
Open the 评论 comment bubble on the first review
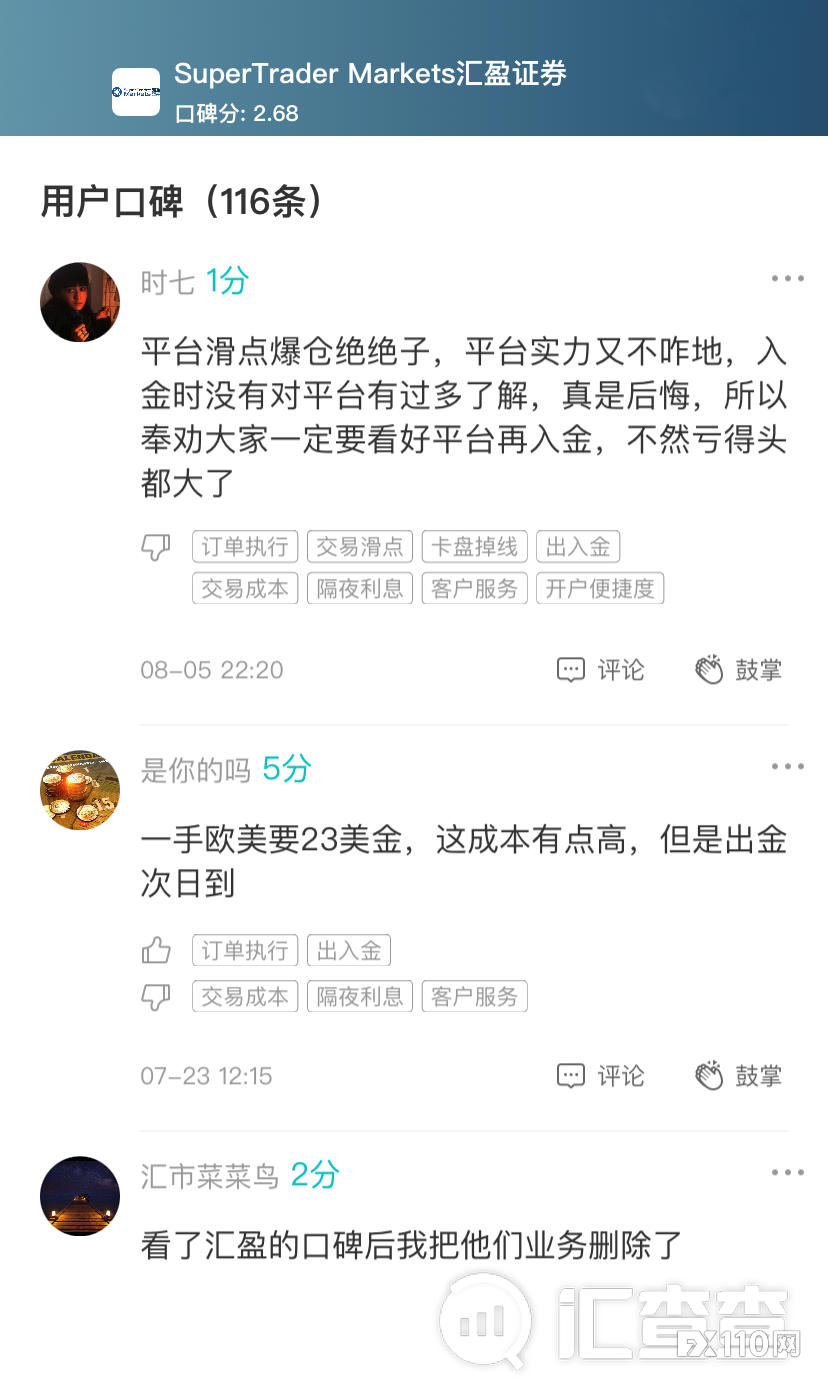(600, 670)
